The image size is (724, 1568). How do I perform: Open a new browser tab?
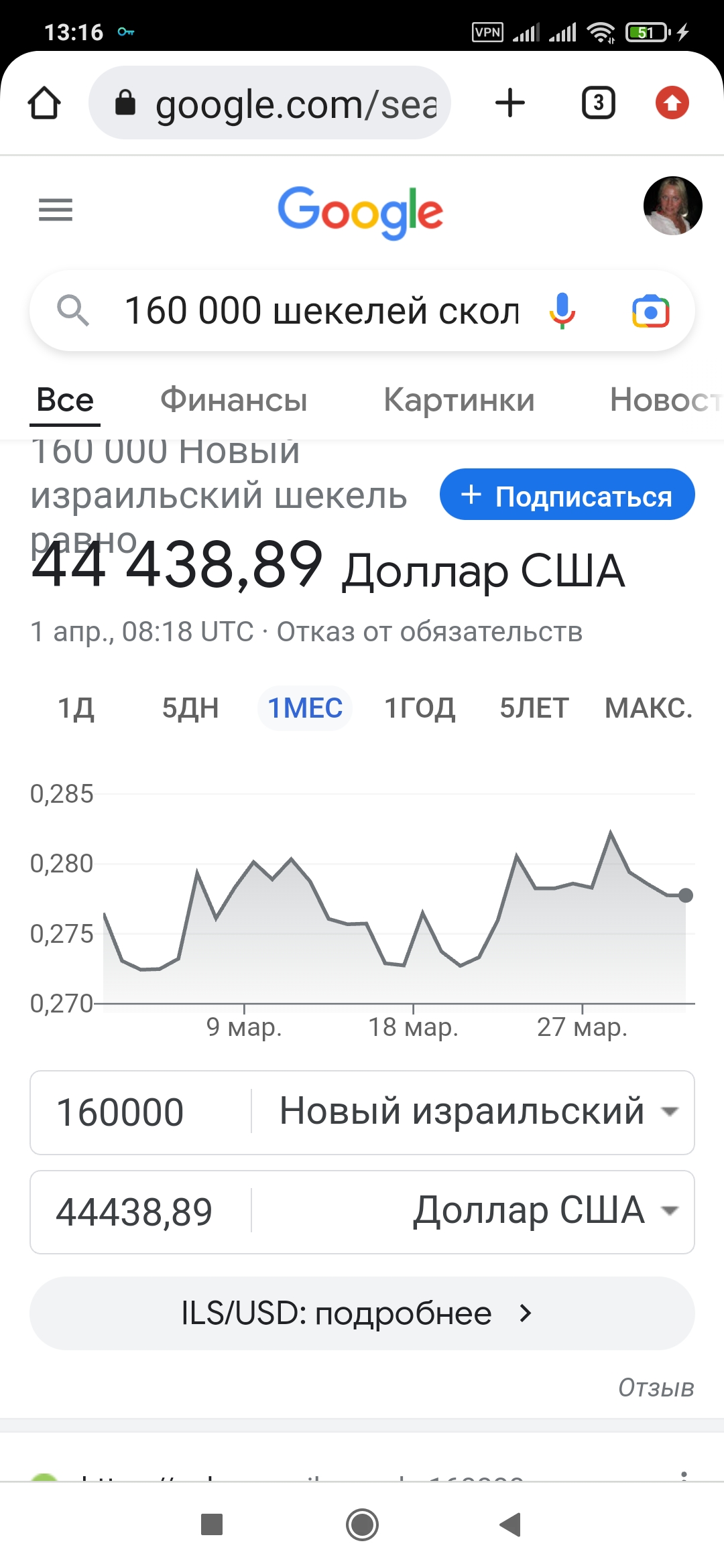pyautogui.click(x=510, y=103)
